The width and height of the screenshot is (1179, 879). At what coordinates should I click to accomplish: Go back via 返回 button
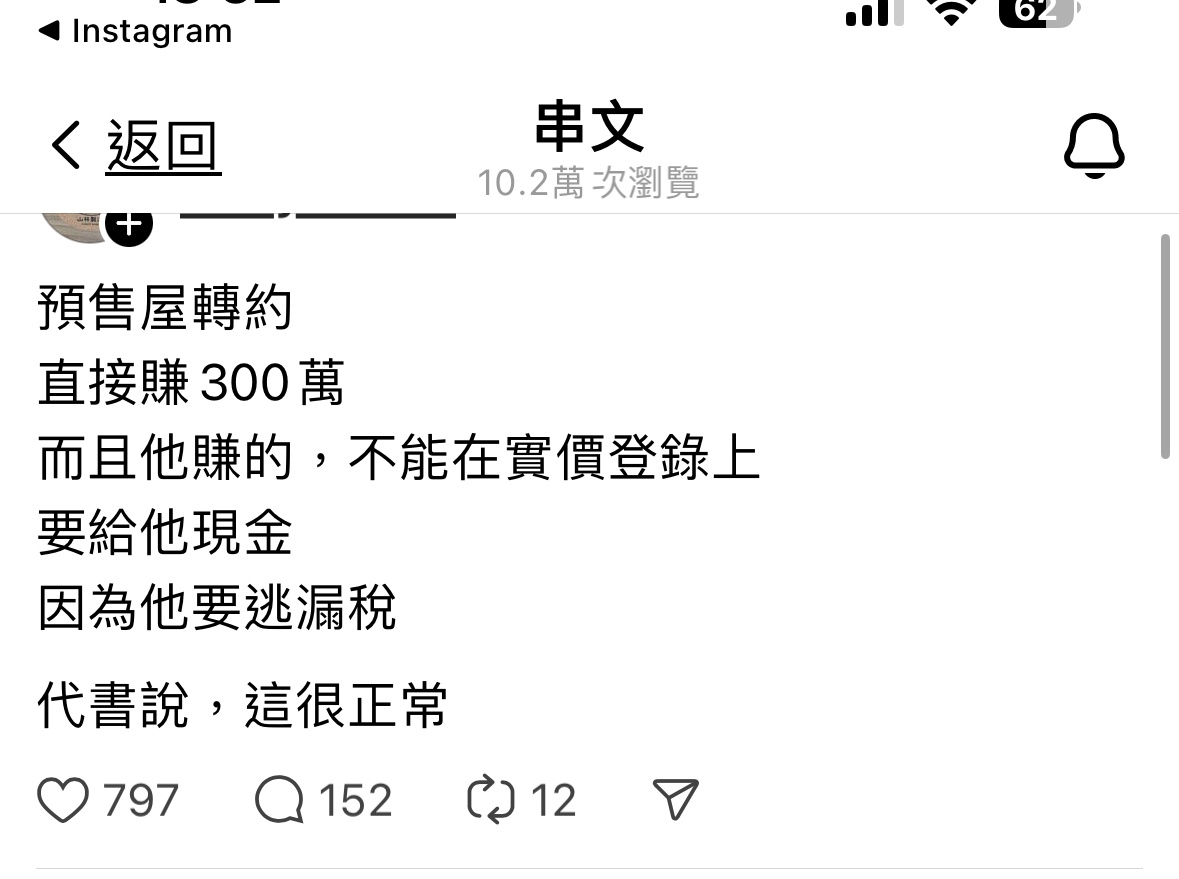pos(135,146)
